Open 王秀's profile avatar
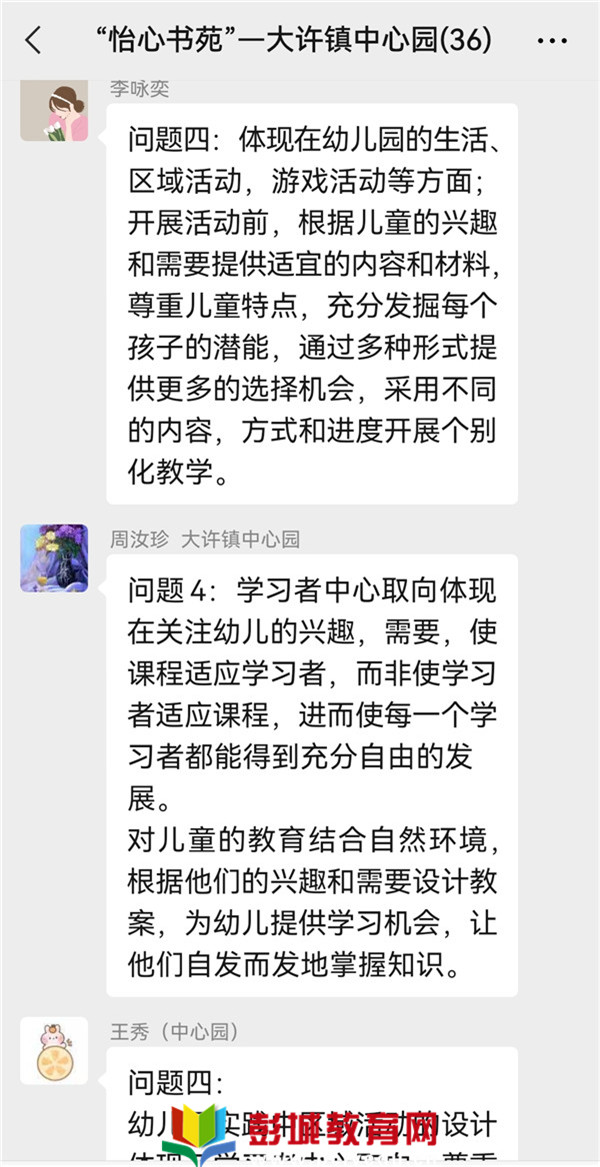 click(54, 1051)
